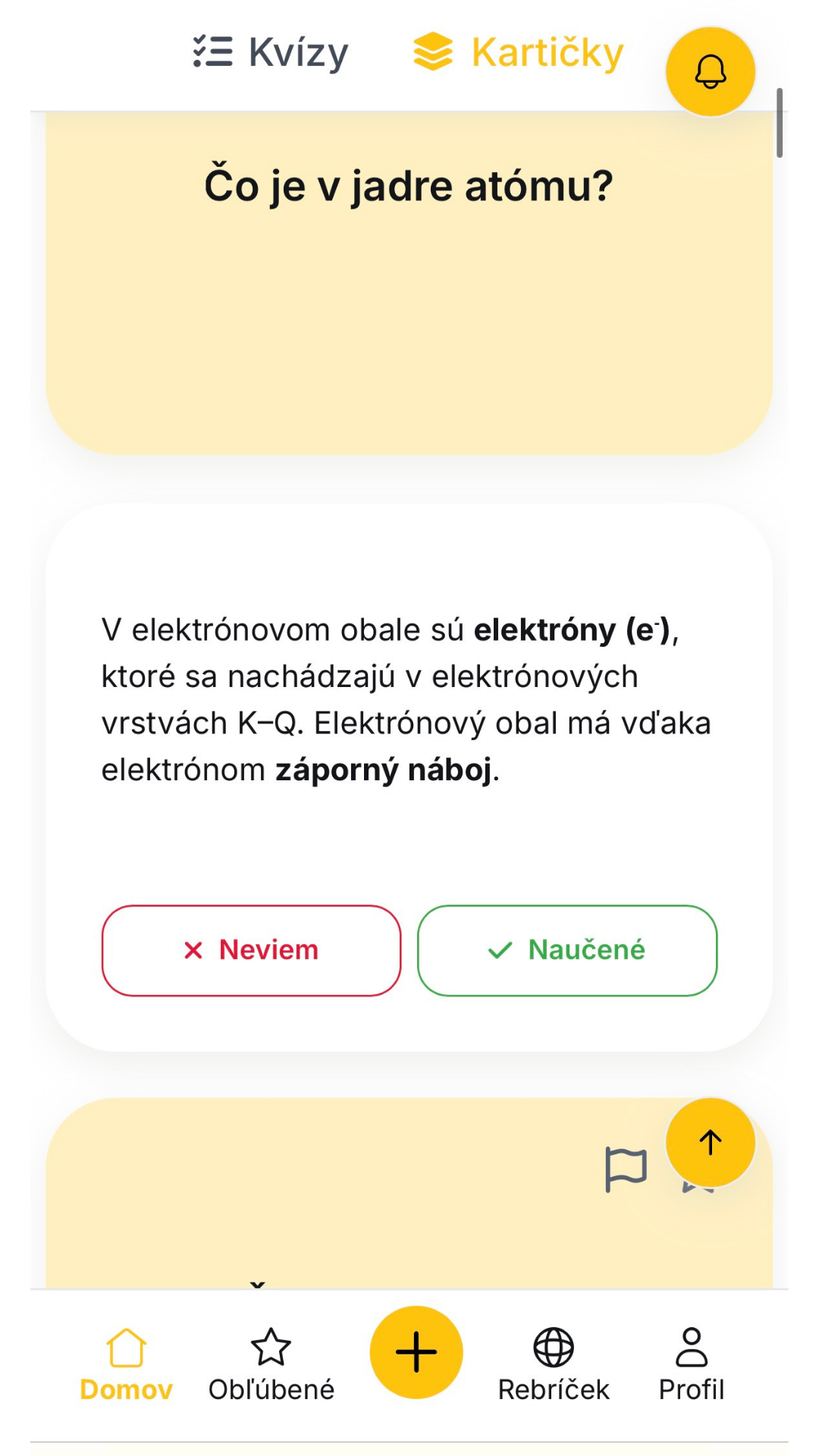The height and width of the screenshot is (1456, 819).
Task: Open the Obľúbené favorites tab
Action: click(x=271, y=1363)
